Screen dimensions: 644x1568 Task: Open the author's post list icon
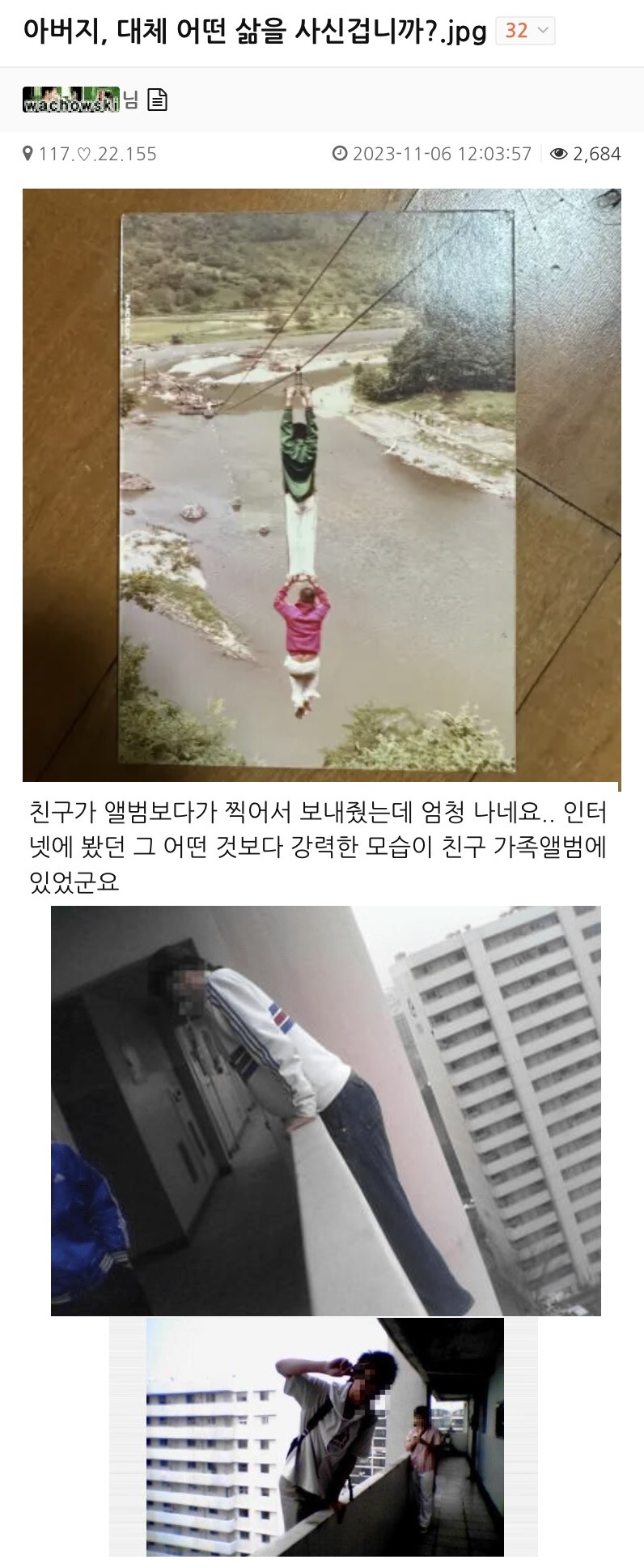[157, 100]
